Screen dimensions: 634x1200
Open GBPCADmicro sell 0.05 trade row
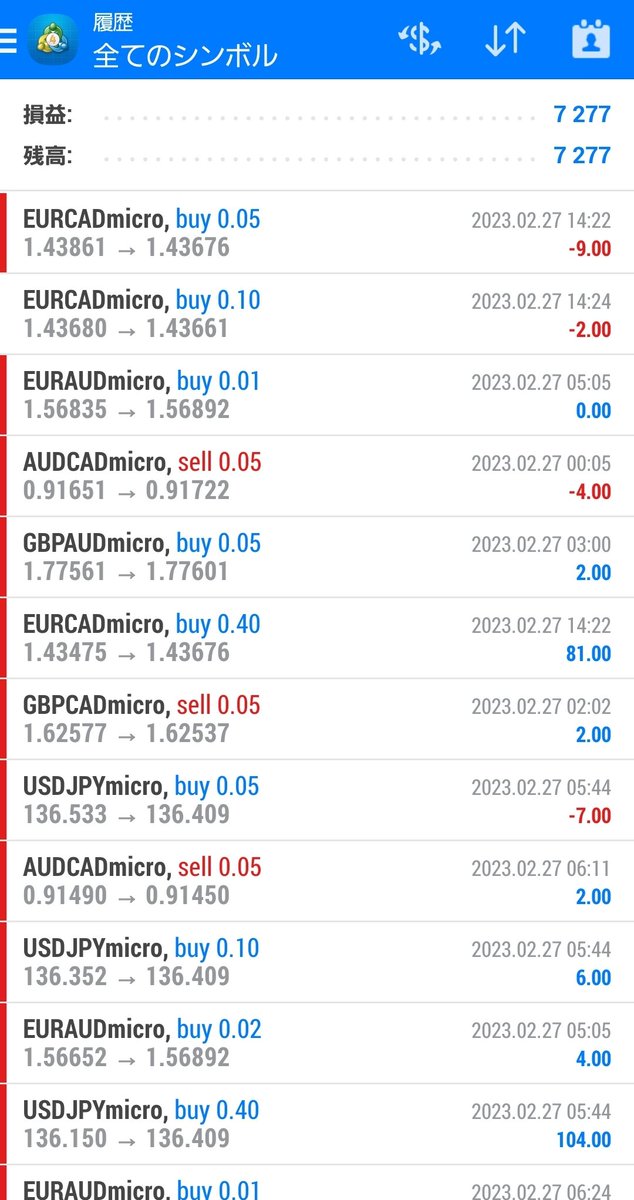(317, 719)
